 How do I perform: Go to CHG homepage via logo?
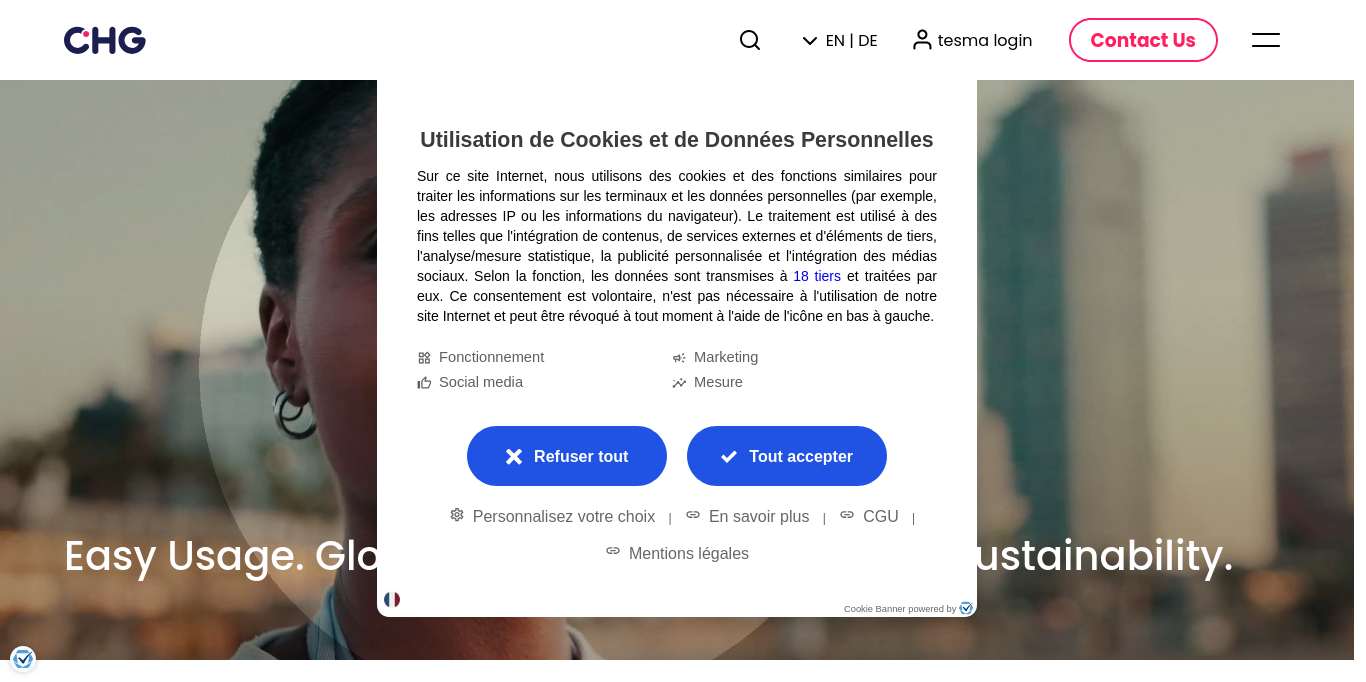point(105,40)
